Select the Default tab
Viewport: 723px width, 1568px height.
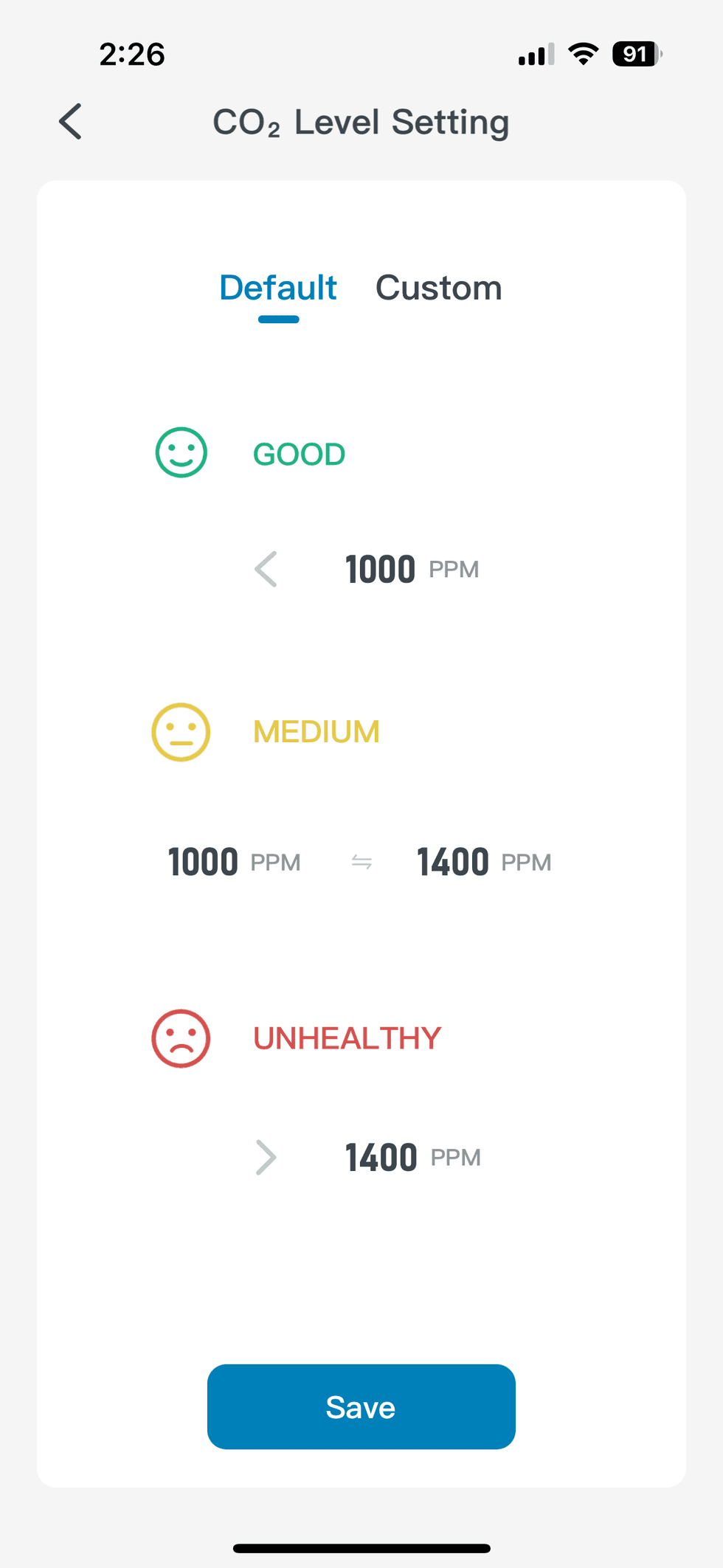(x=278, y=288)
